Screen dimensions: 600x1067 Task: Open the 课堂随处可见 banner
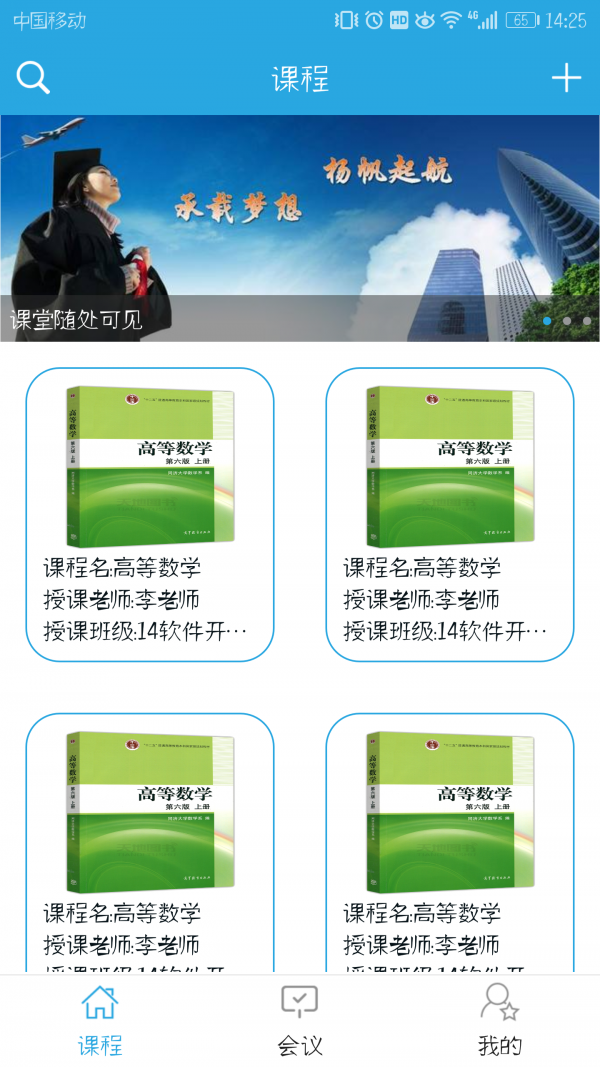300,228
